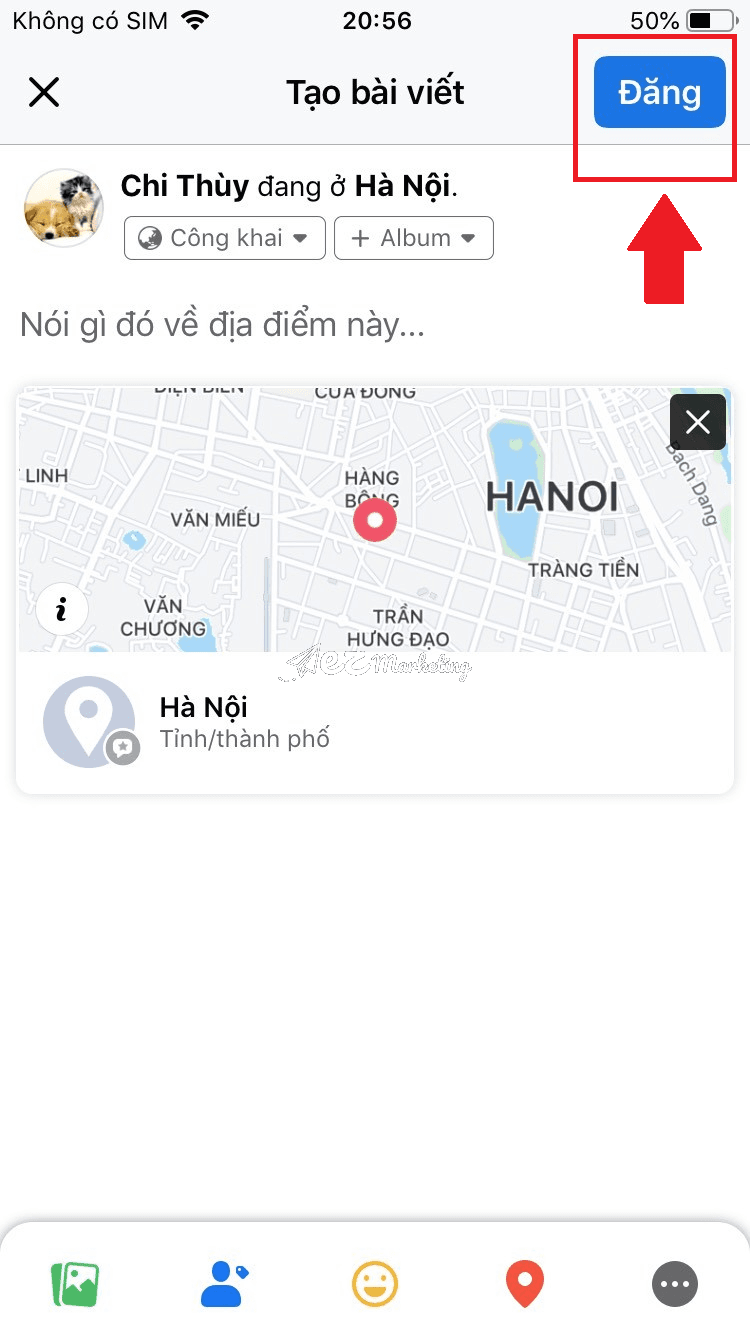Expand the Album selection dropdown
Viewport: 750px width, 1334px height.
[413, 238]
